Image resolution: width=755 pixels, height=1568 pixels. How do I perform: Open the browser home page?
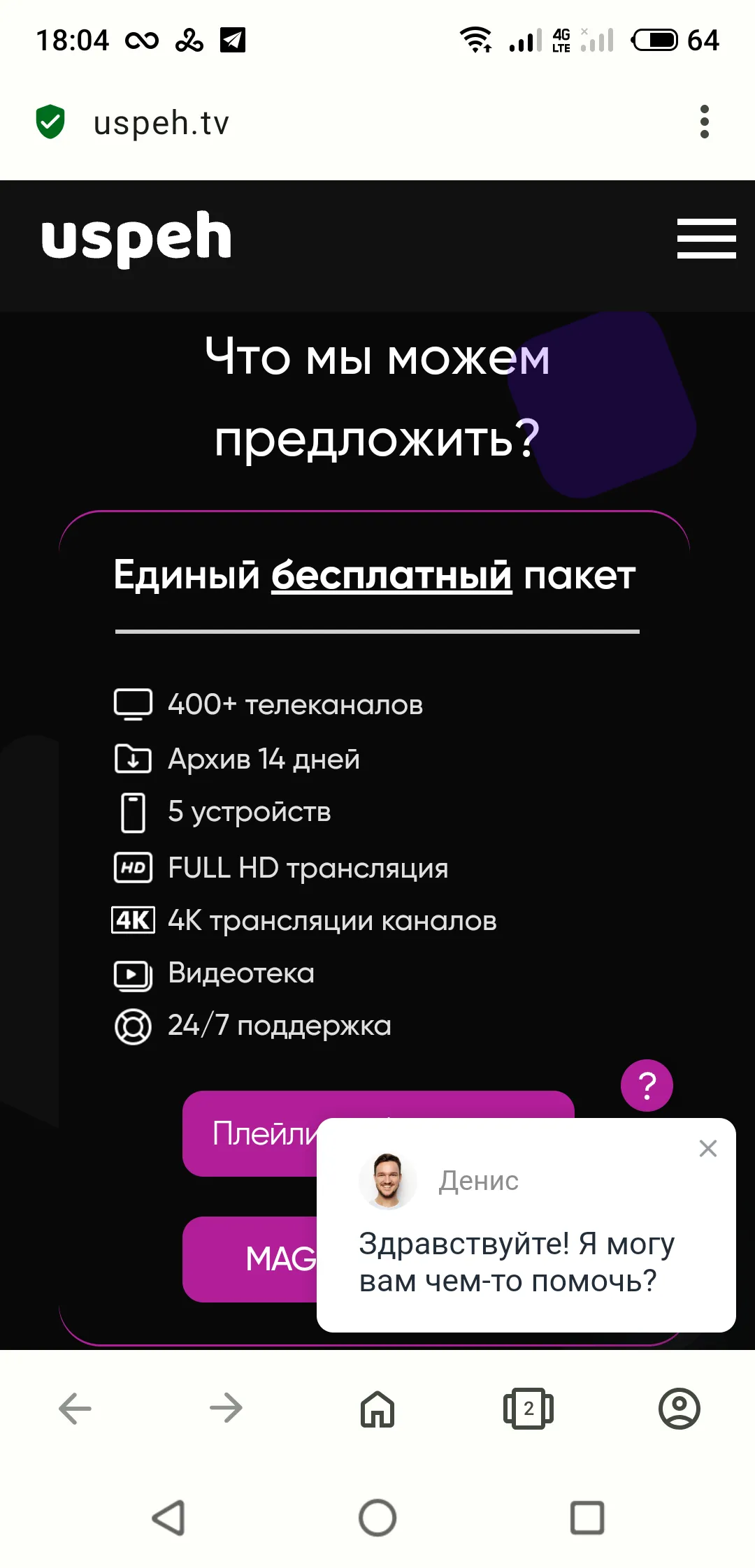coord(377,1409)
